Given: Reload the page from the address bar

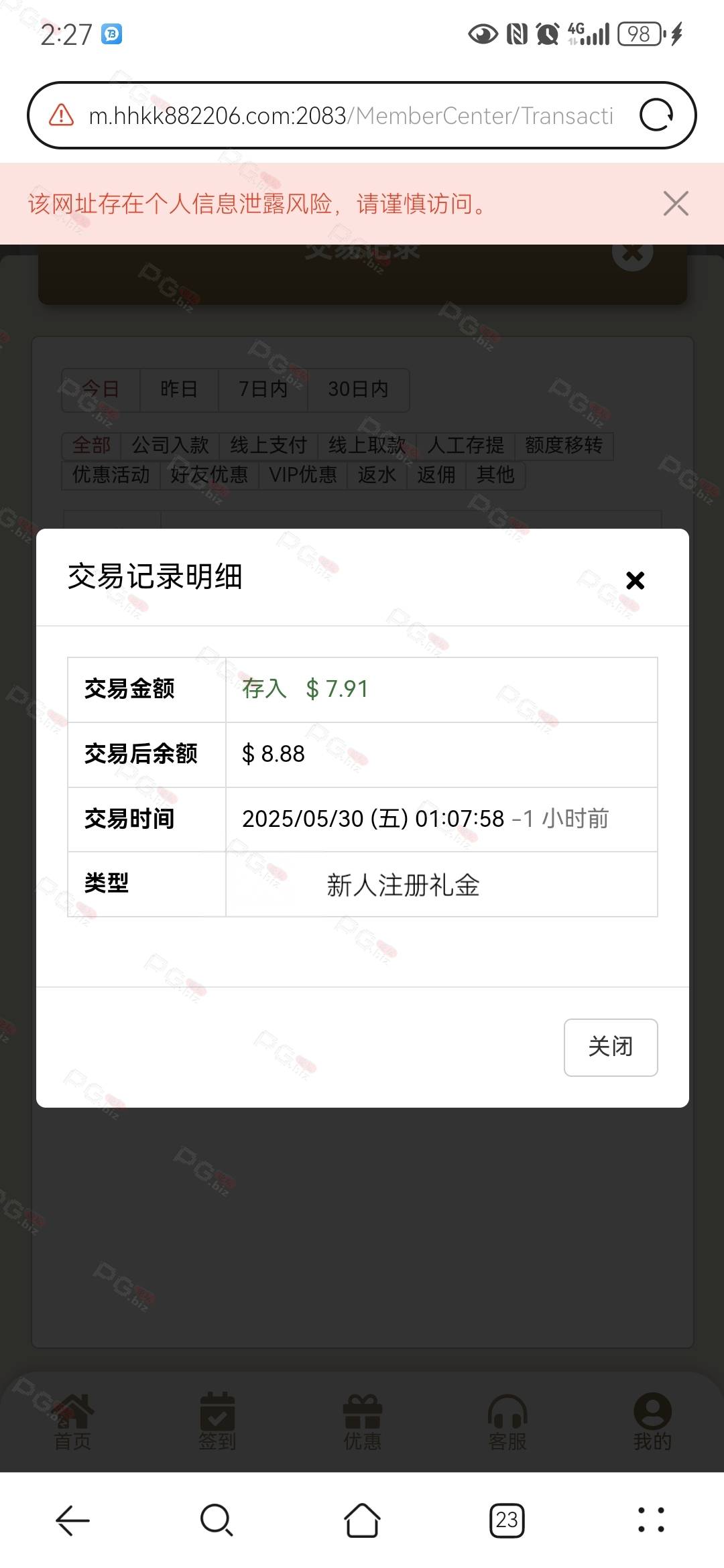Looking at the screenshot, I should click(x=657, y=115).
